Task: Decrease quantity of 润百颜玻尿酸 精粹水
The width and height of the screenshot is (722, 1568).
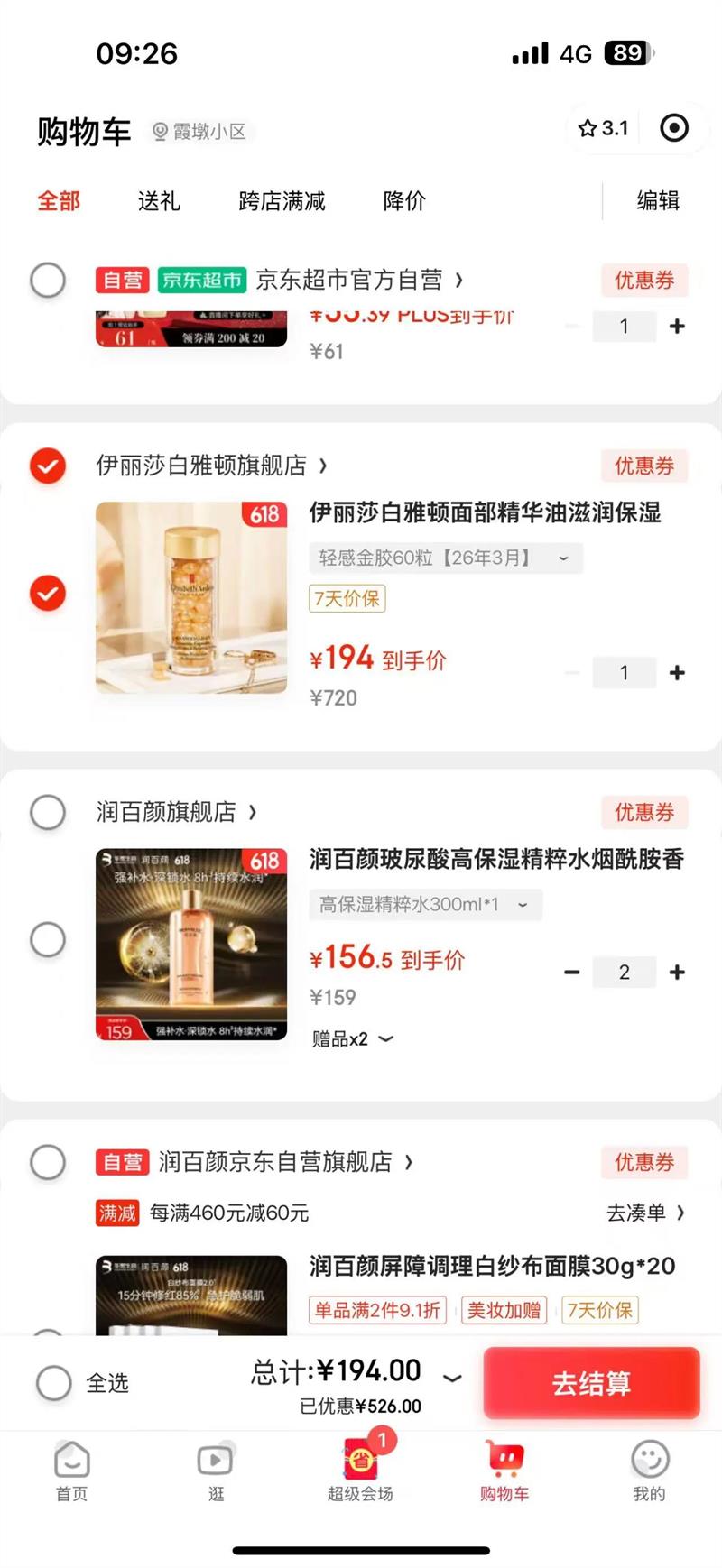Action: tap(572, 973)
